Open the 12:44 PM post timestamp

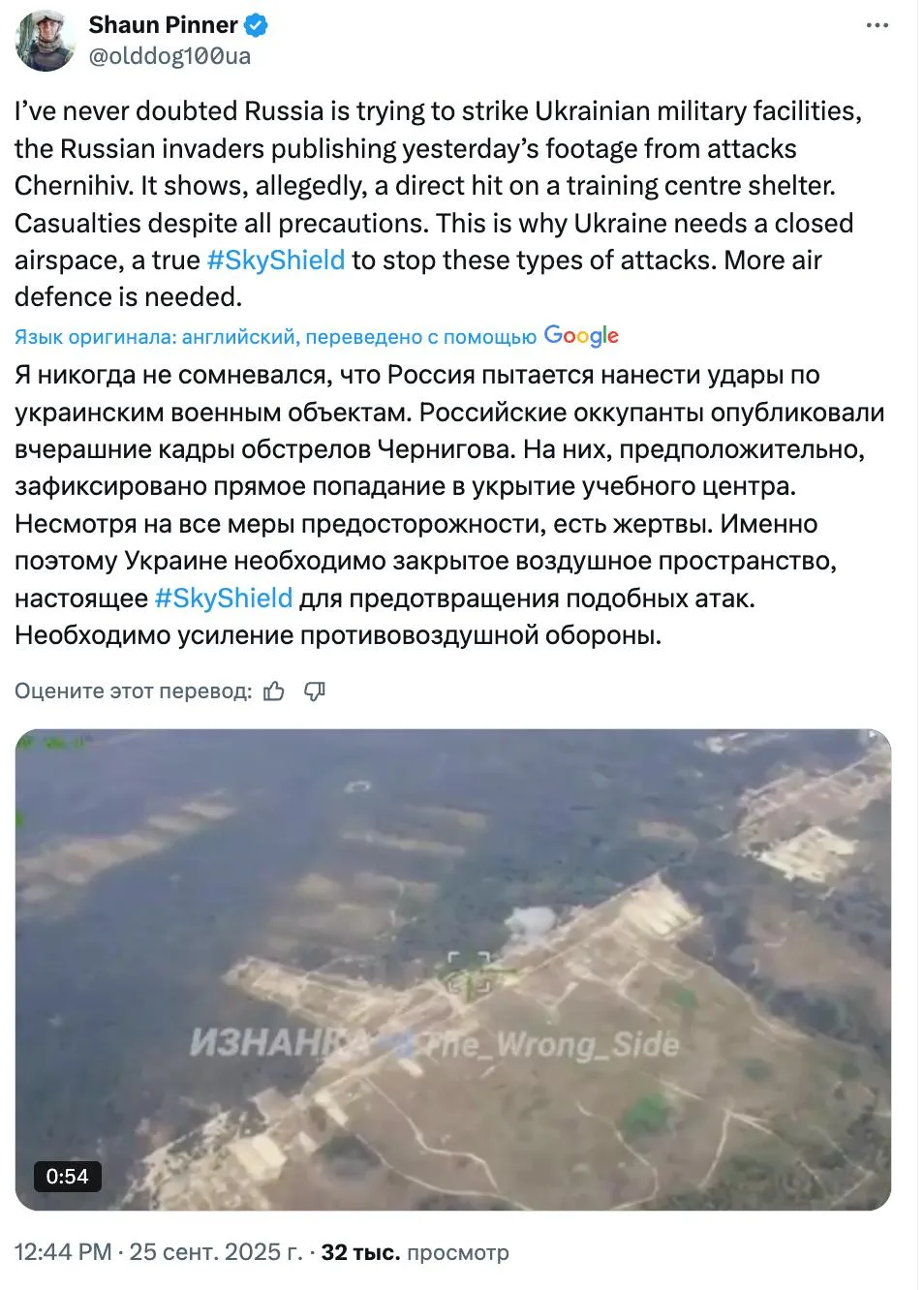click(158, 1251)
